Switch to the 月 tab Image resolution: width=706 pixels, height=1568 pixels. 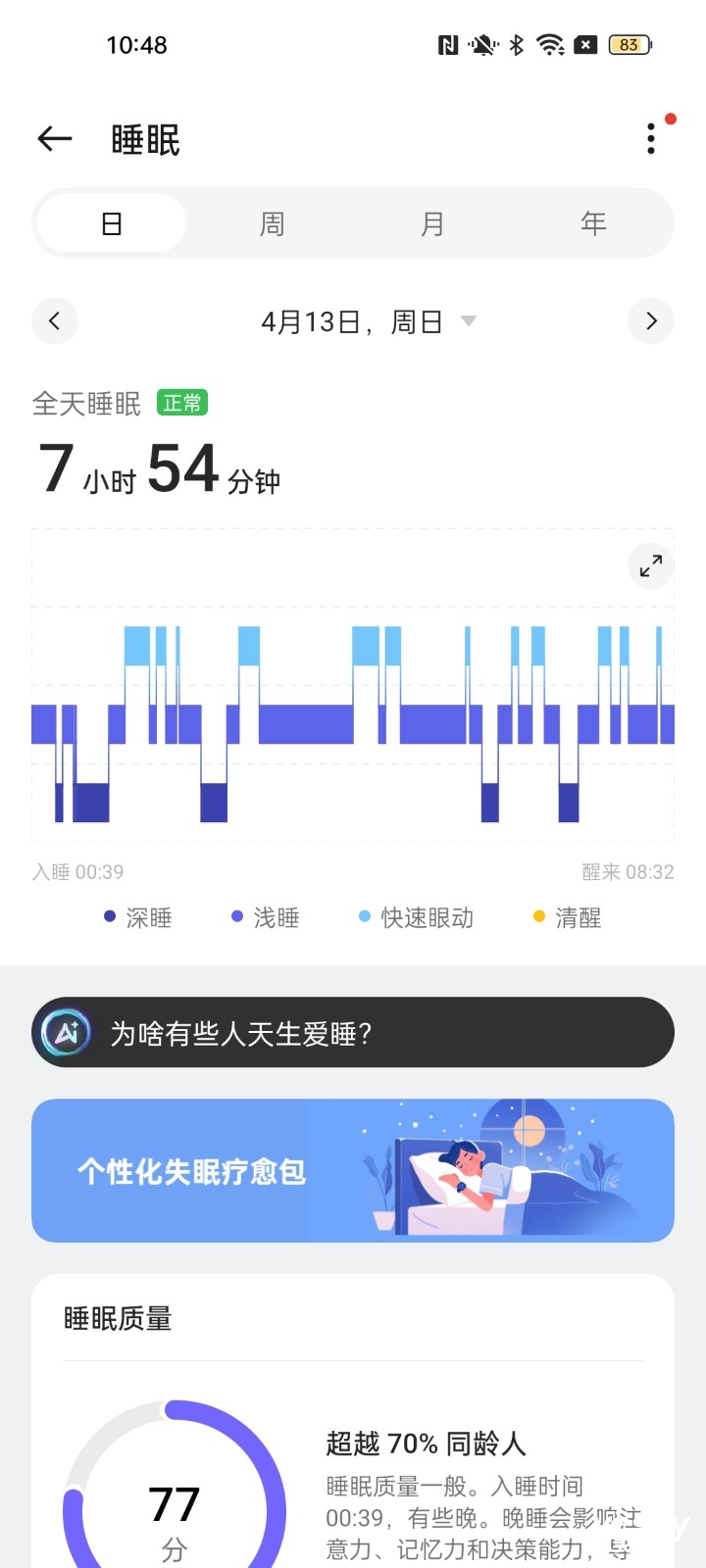pyautogui.click(x=432, y=223)
